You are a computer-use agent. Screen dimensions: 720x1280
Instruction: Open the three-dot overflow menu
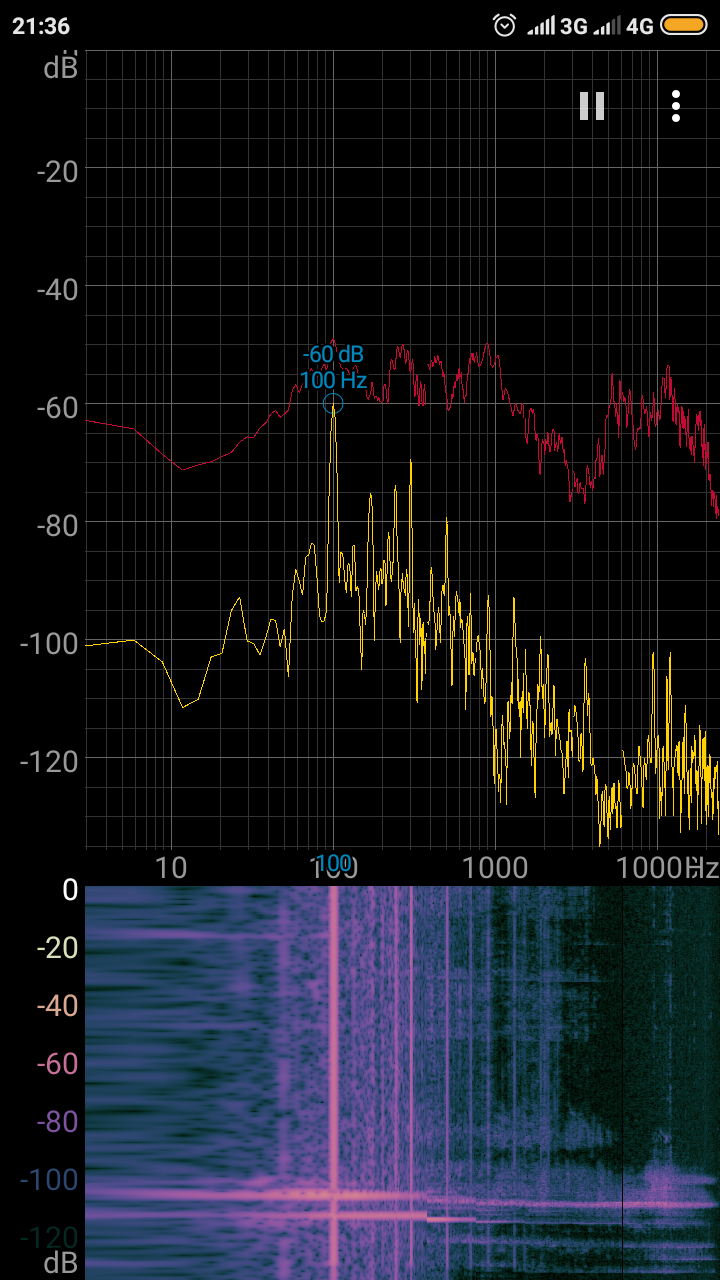676,106
